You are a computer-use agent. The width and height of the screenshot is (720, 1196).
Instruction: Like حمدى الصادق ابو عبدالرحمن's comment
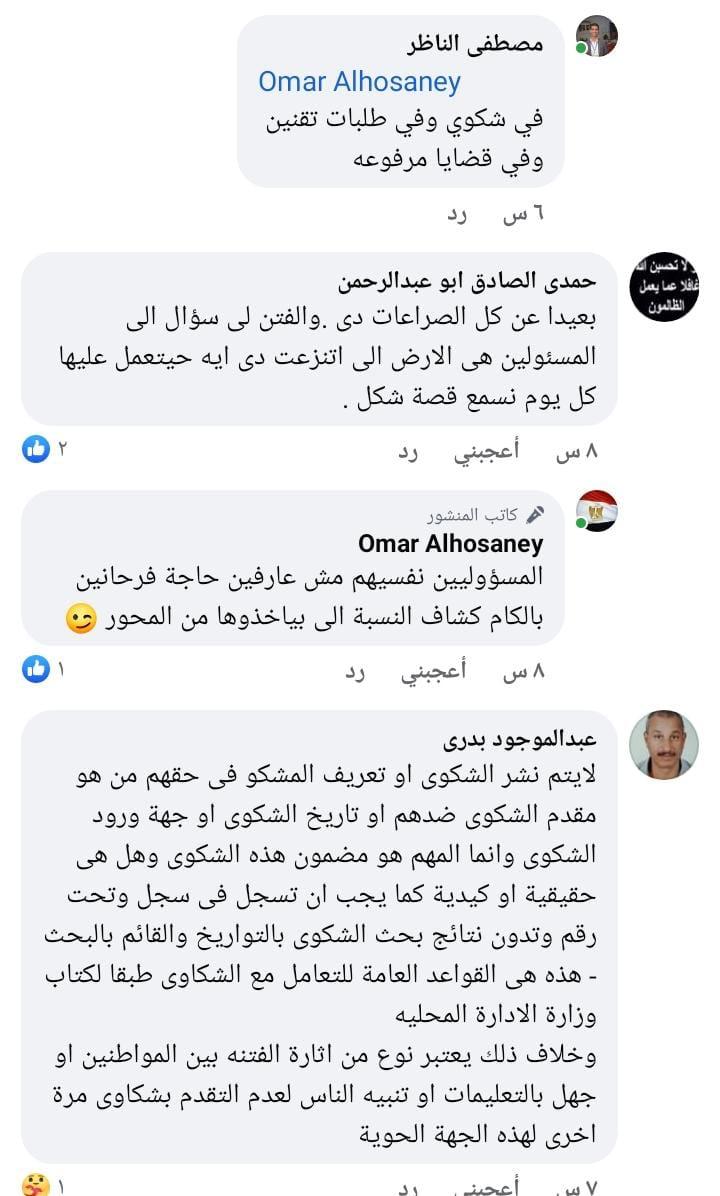[x=487, y=451]
